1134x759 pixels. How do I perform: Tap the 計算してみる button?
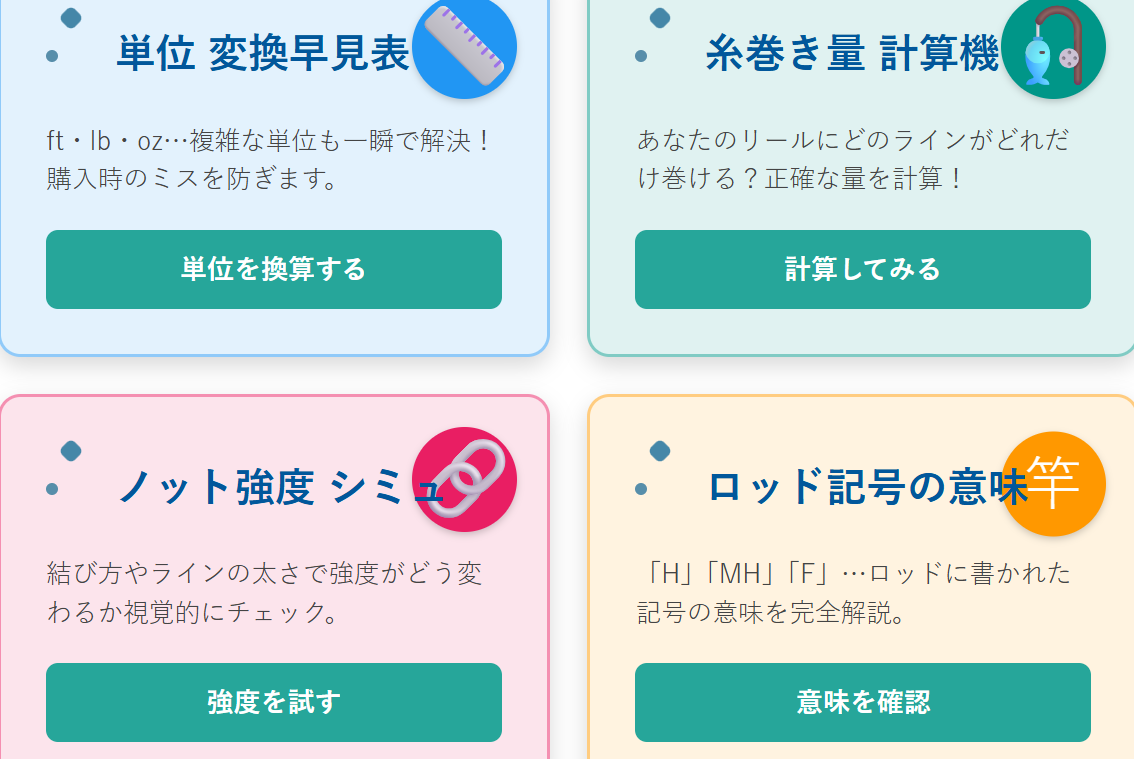tap(862, 269)
